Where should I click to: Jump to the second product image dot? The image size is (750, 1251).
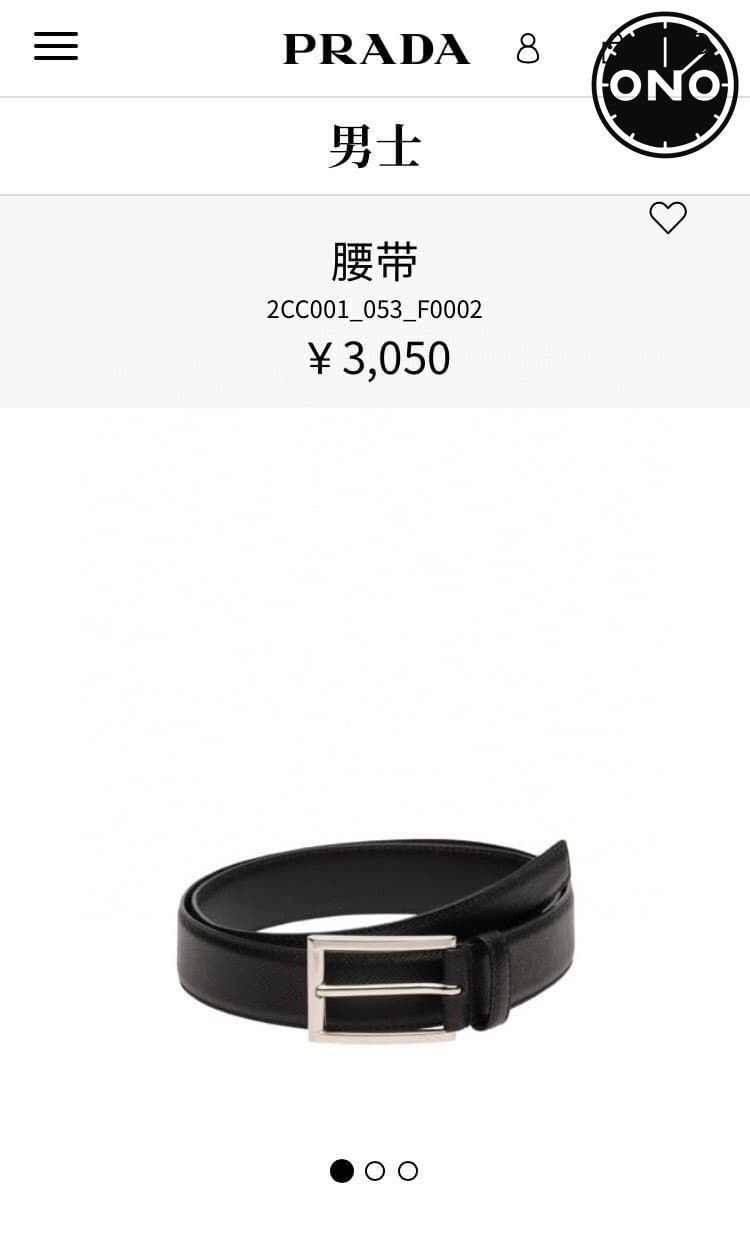click(x=375, y=1171)
